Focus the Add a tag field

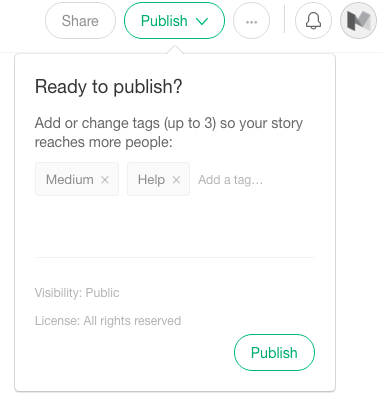[231, 180]
